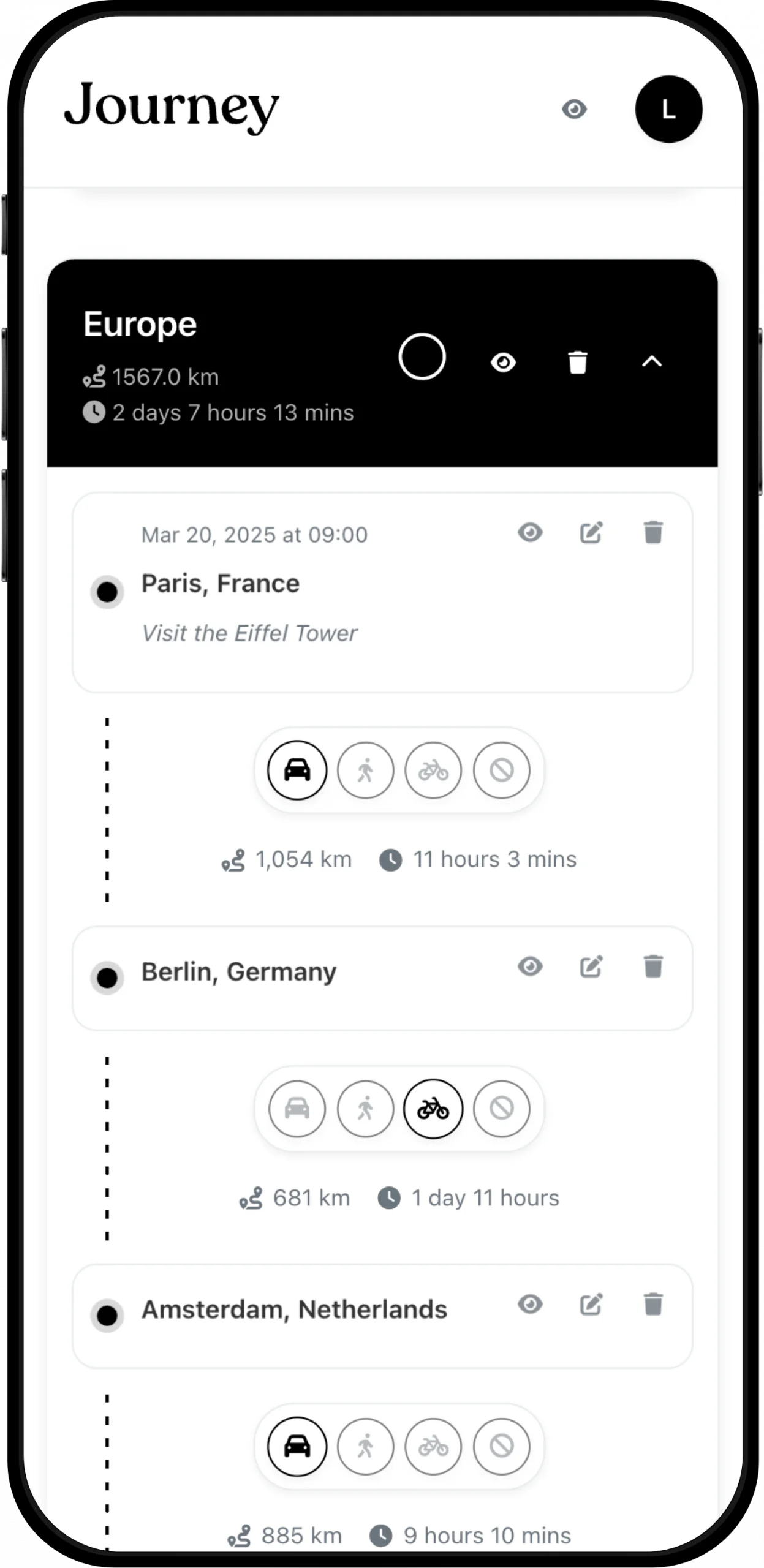Collapse the Europe trip card

[652, 362]
